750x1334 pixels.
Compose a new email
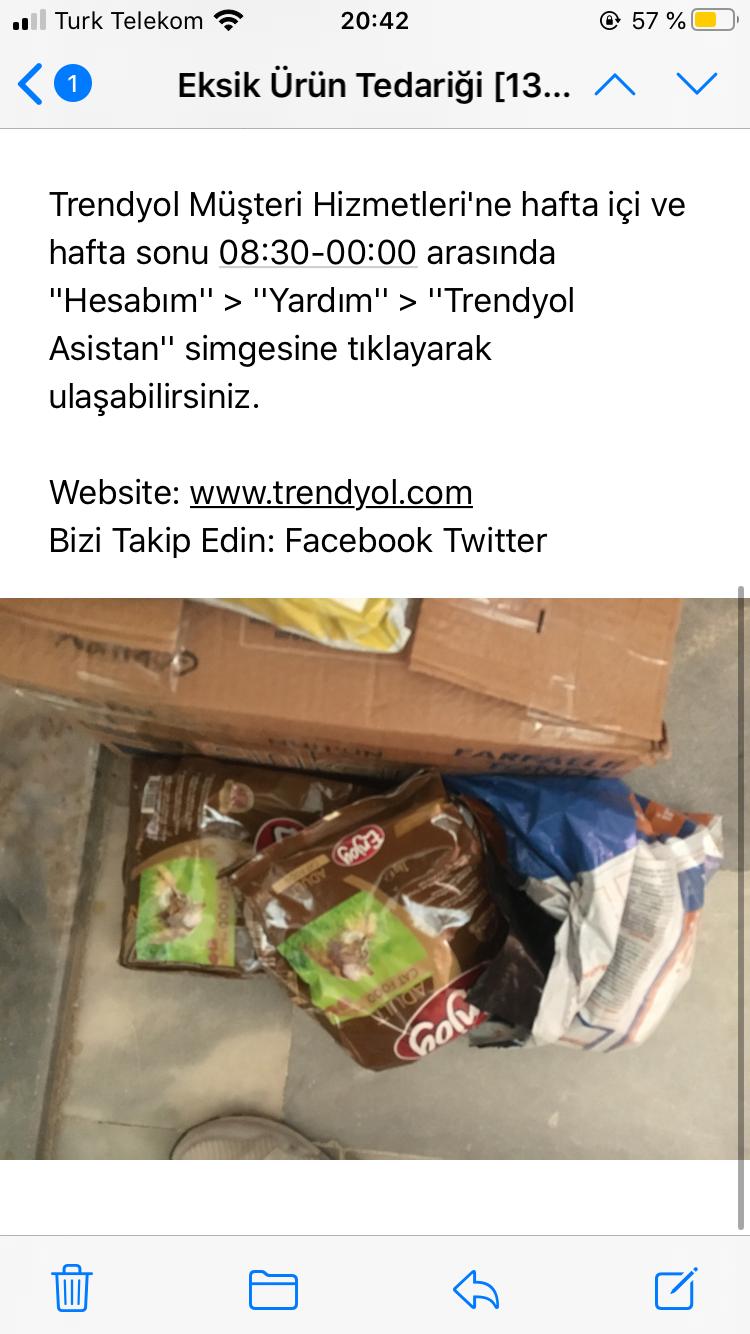(x=677, y=1287)
